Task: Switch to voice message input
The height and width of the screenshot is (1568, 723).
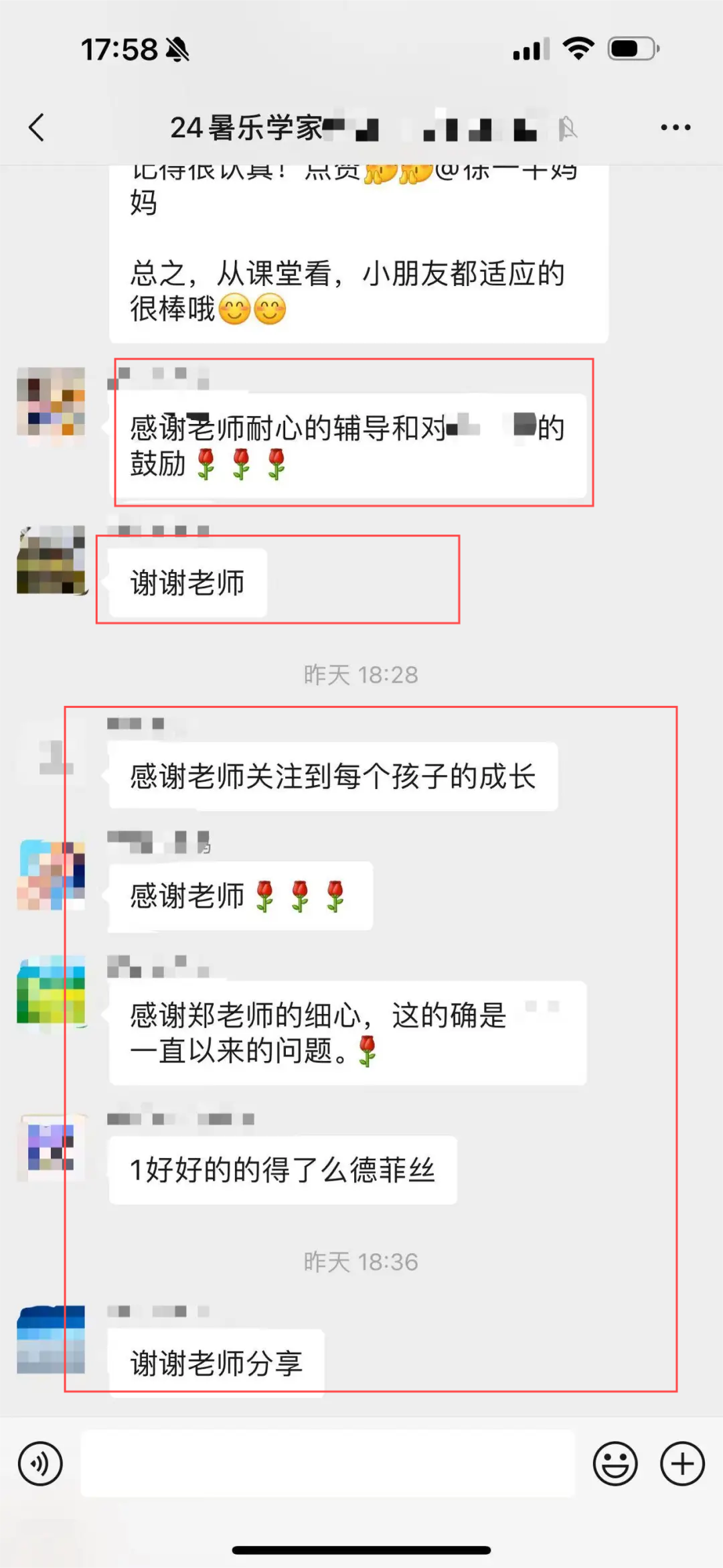Action: point(40,1464)
